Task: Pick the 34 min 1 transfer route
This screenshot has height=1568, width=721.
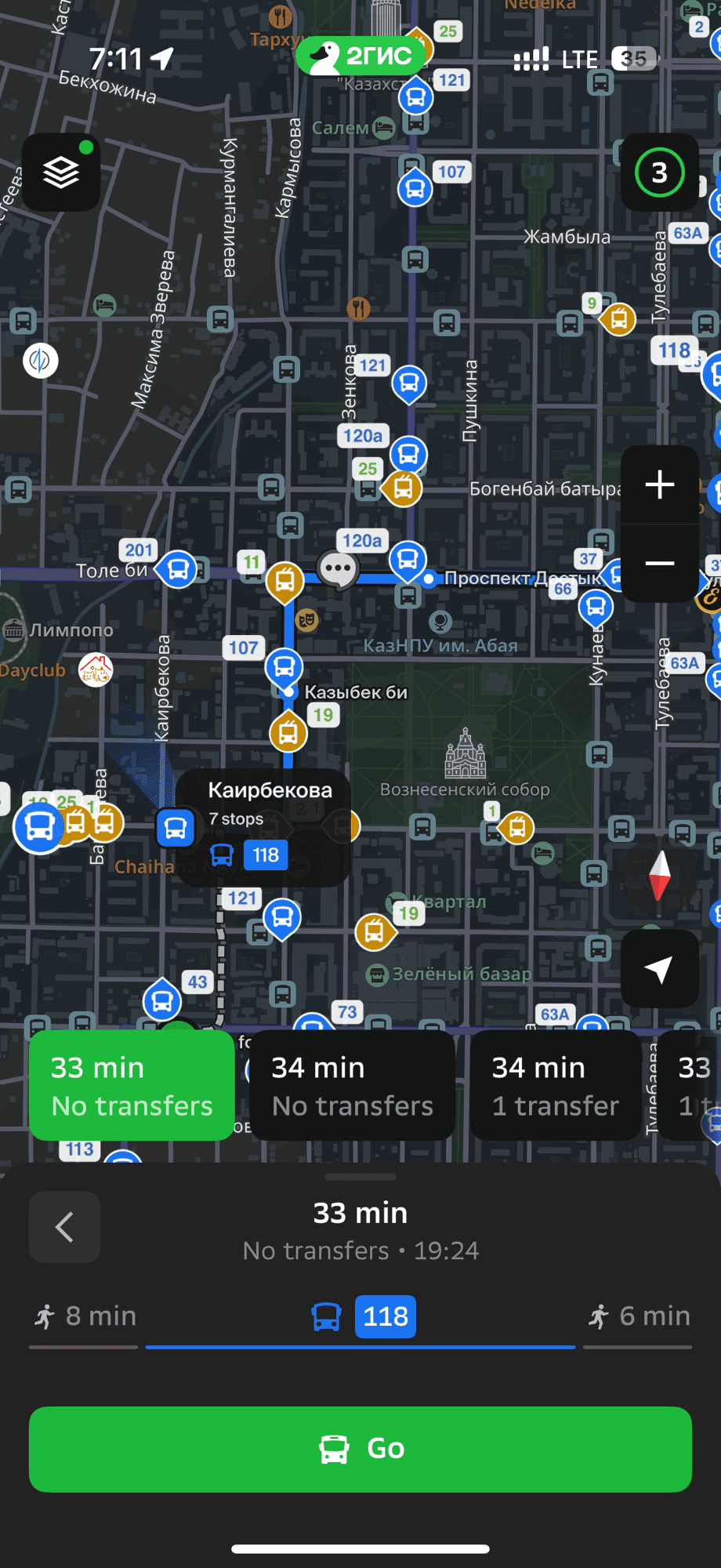Action: click(x=555, y=1086)
